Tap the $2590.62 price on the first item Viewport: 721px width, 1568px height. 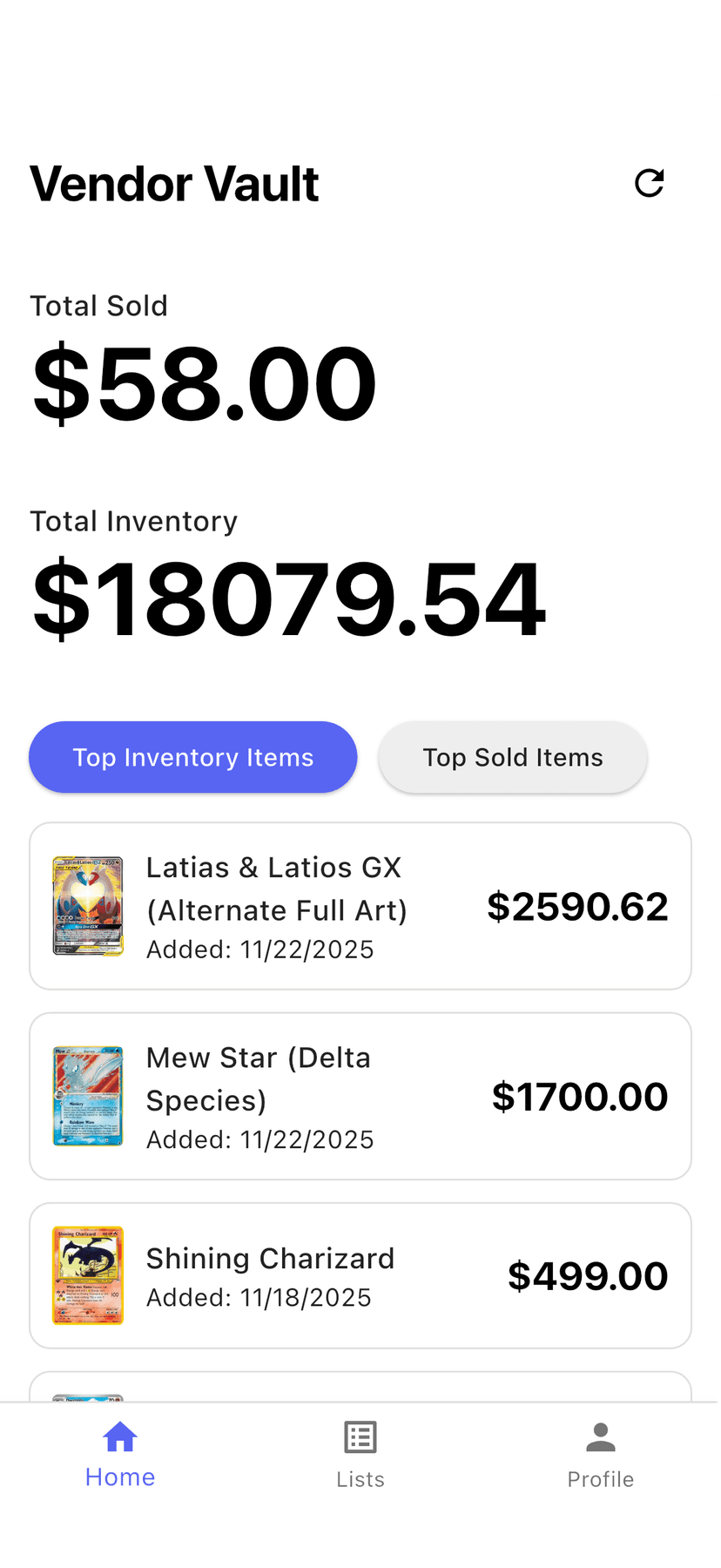tap(577, 906)
